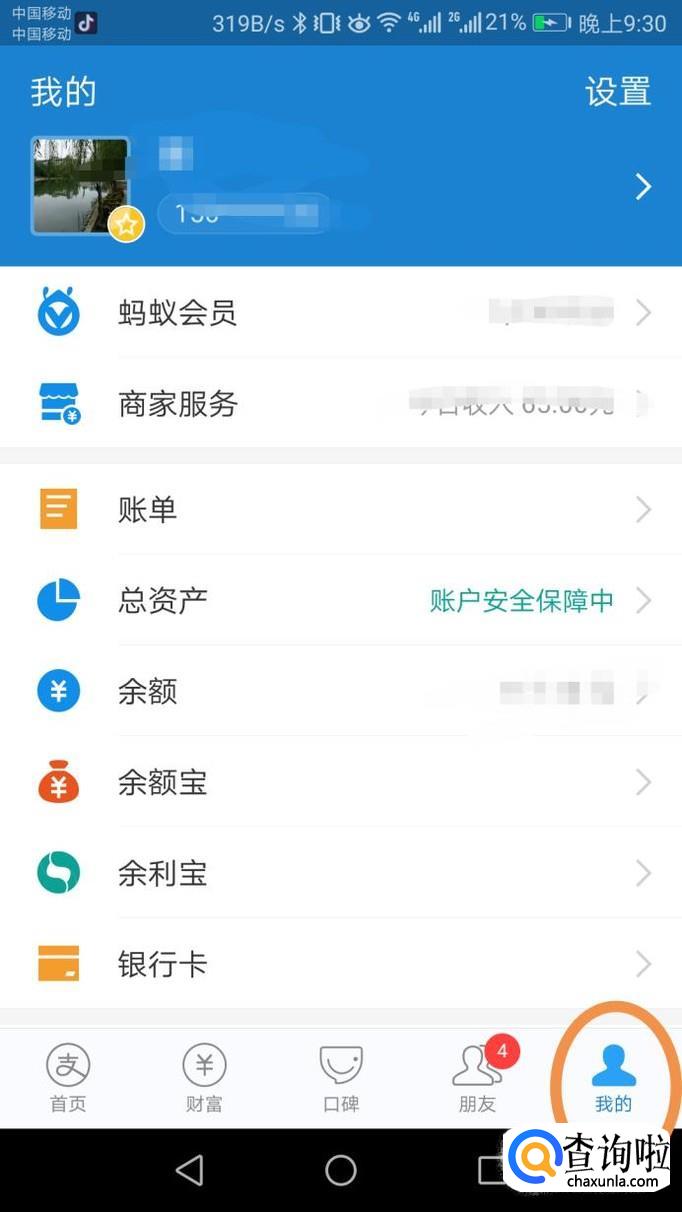Tap the system home button
The image size is (682, 1212).
341,1170
